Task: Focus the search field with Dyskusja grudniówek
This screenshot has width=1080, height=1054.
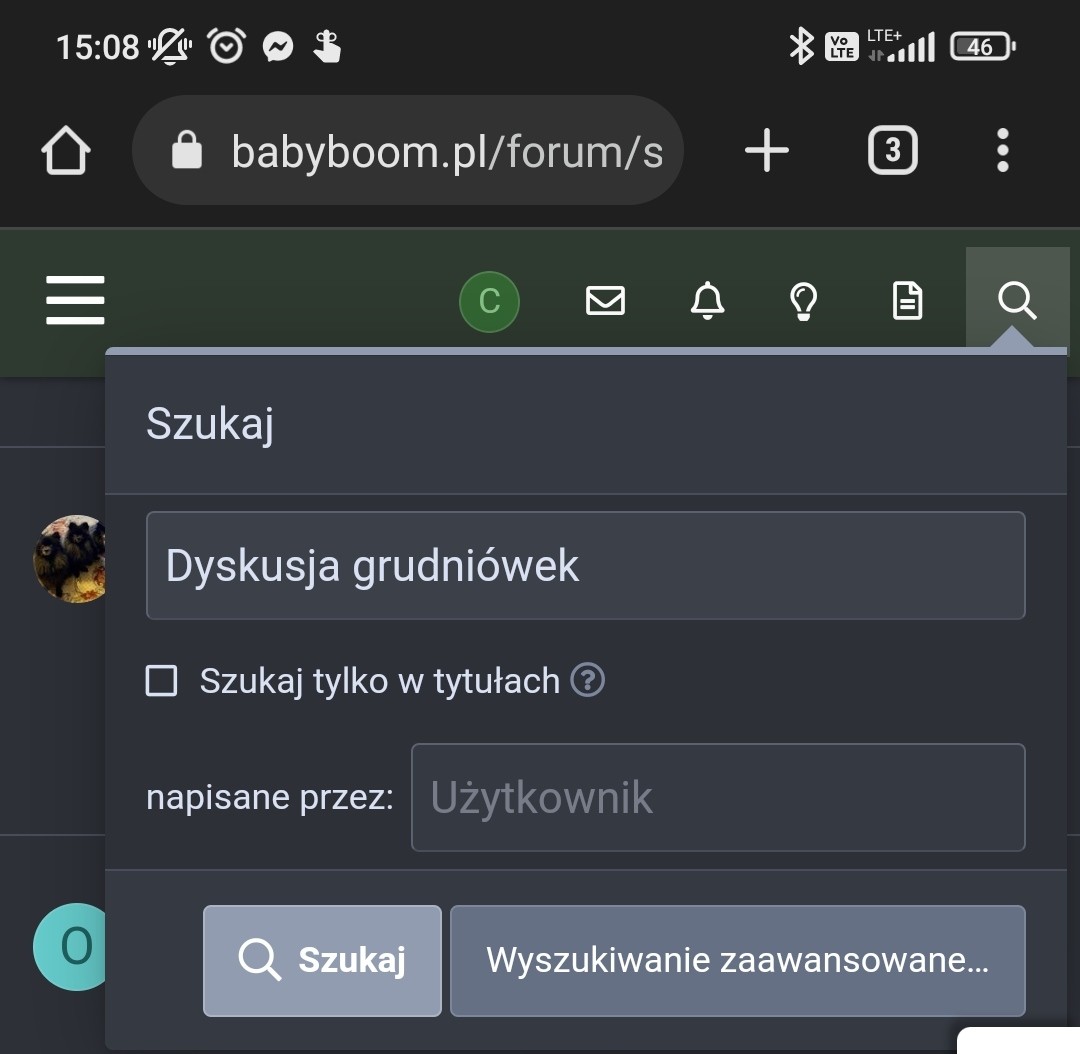Action: click(x=585, y=566)
